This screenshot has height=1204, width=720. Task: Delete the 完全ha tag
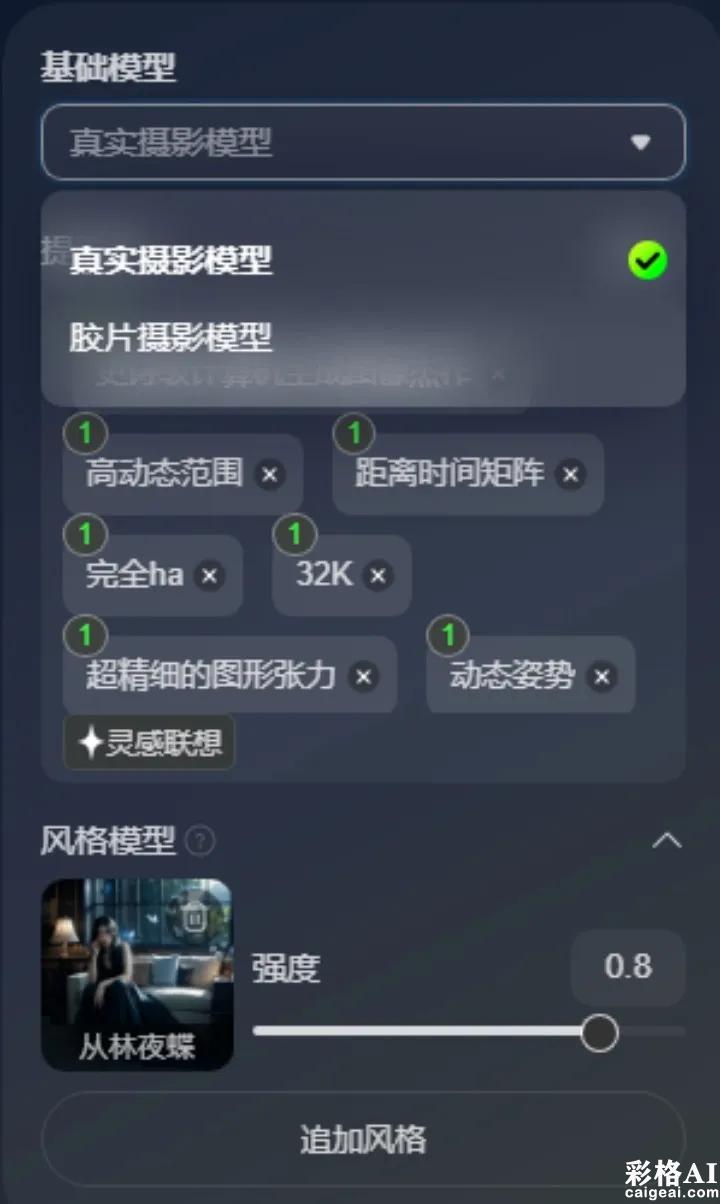[x=209, y=576]
